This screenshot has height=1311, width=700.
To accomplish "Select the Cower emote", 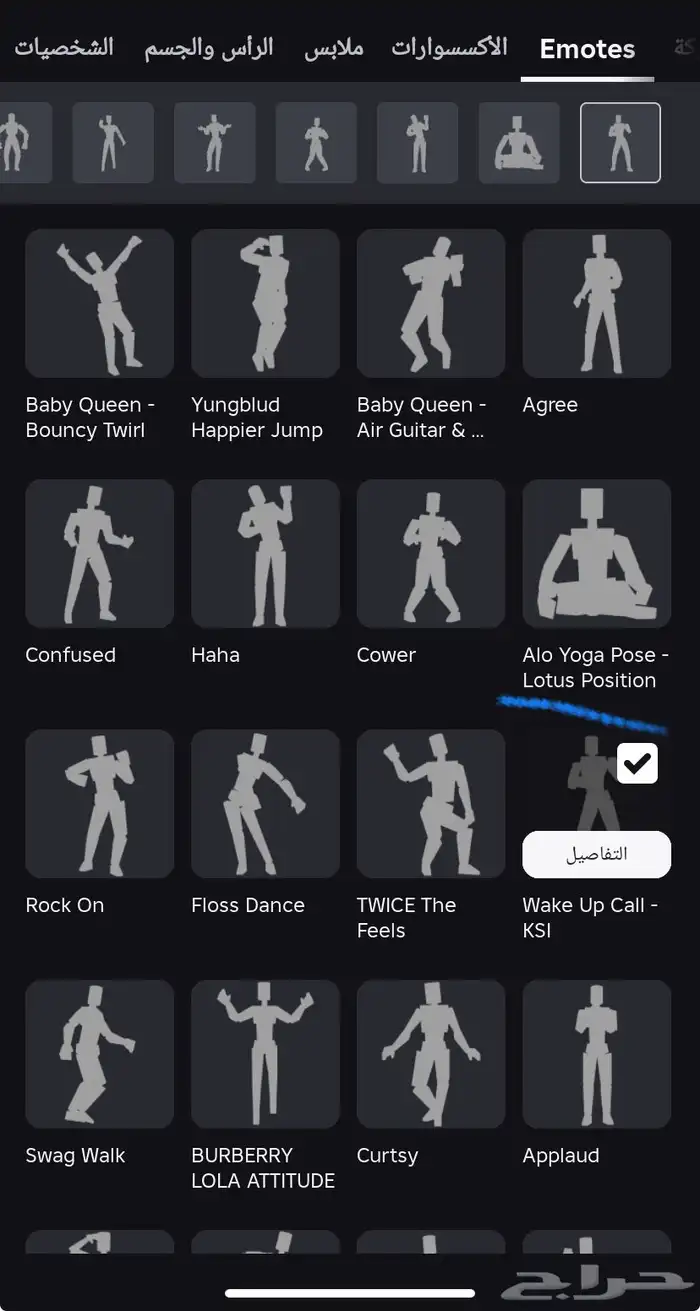I will click(x=430, y=553).
